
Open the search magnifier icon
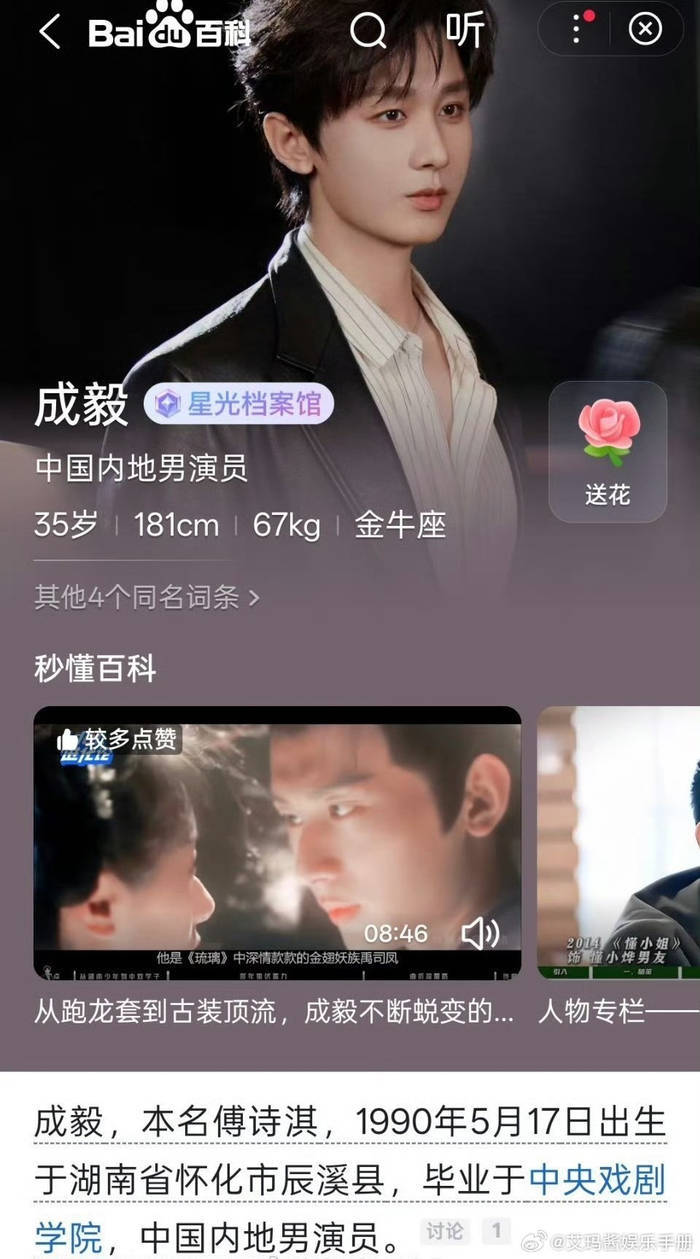pos(368,32)
